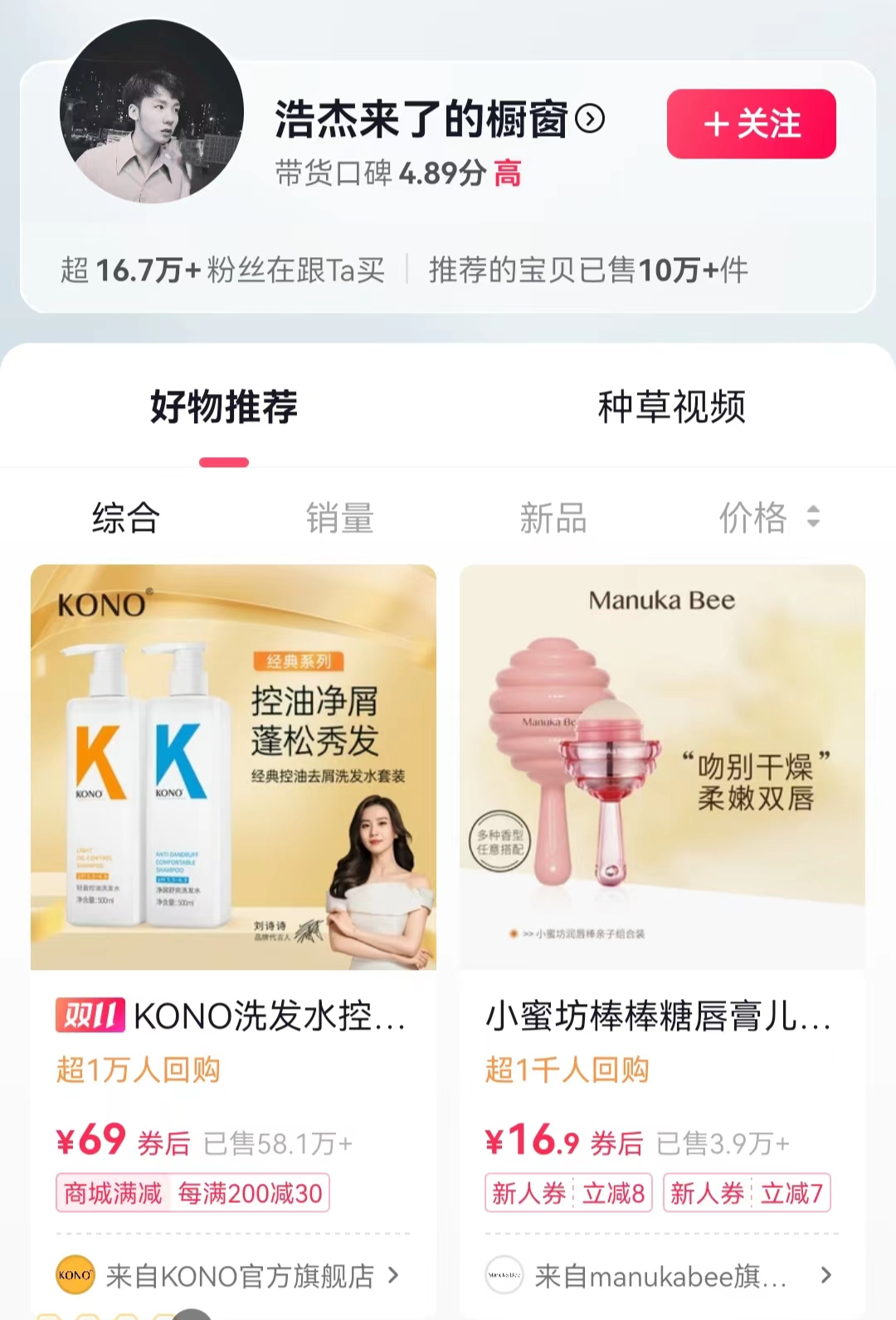The image size is (896, 1320).
Task: Visit the manukabee flagship store
Action: click(660, 1276)
